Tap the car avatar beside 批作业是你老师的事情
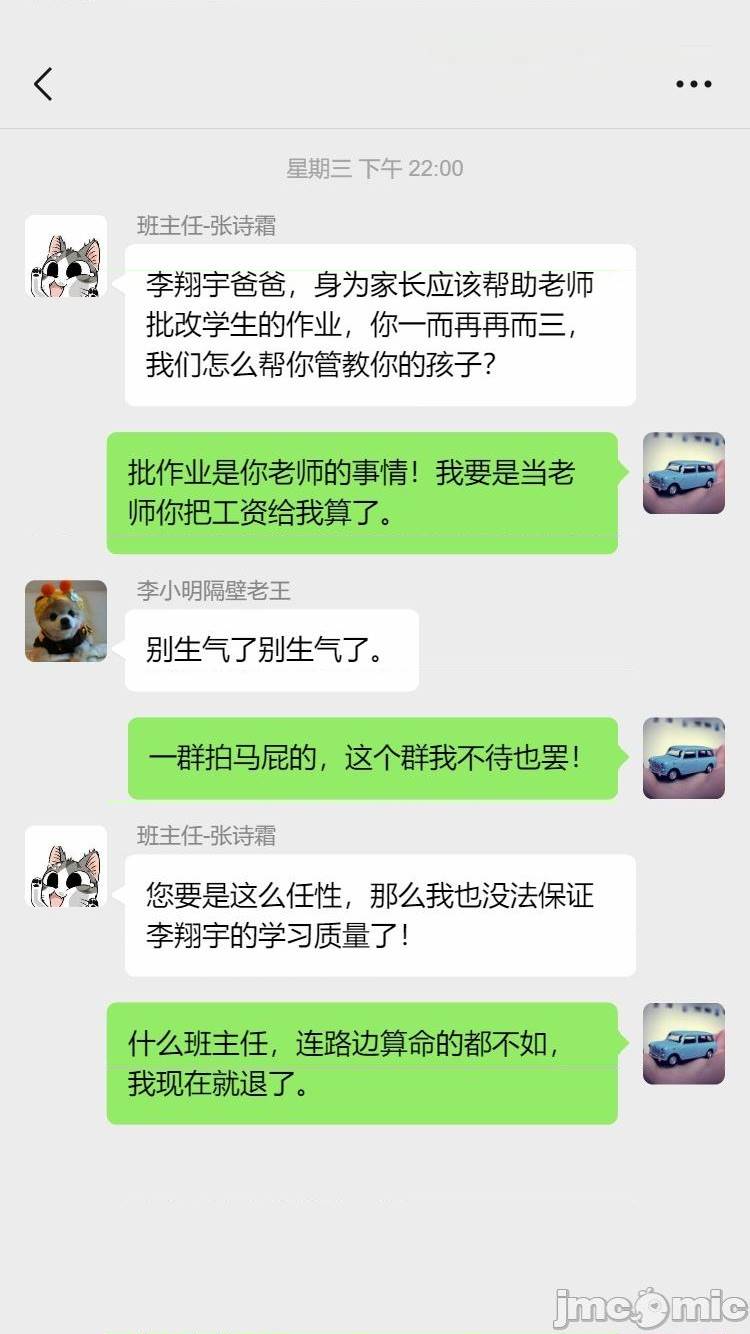This screenshot has height=1334, width=750. 683,473
